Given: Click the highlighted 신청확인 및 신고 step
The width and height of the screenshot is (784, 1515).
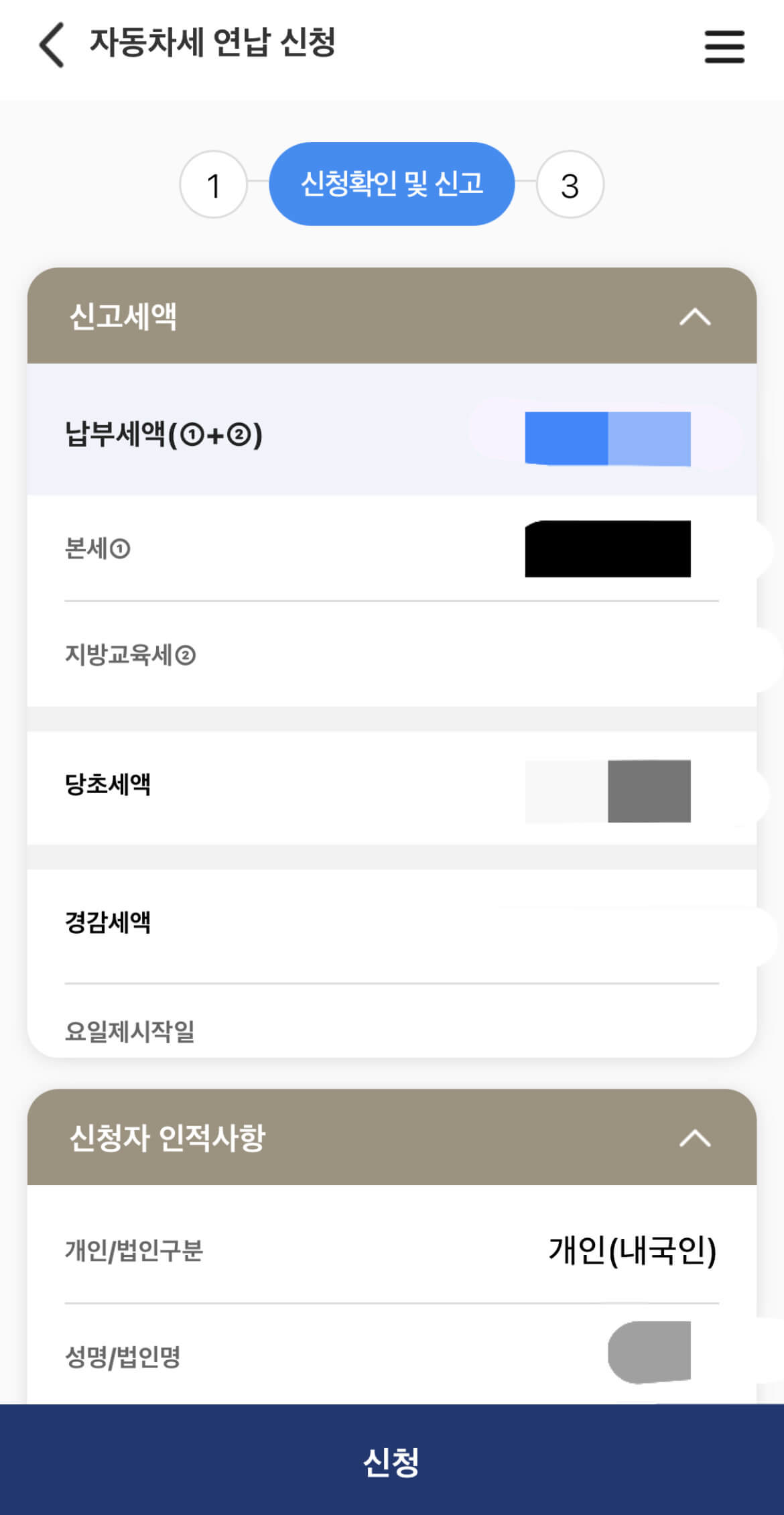Looking at the screenshot, I should pyautogui.click(x=392, y=184).
